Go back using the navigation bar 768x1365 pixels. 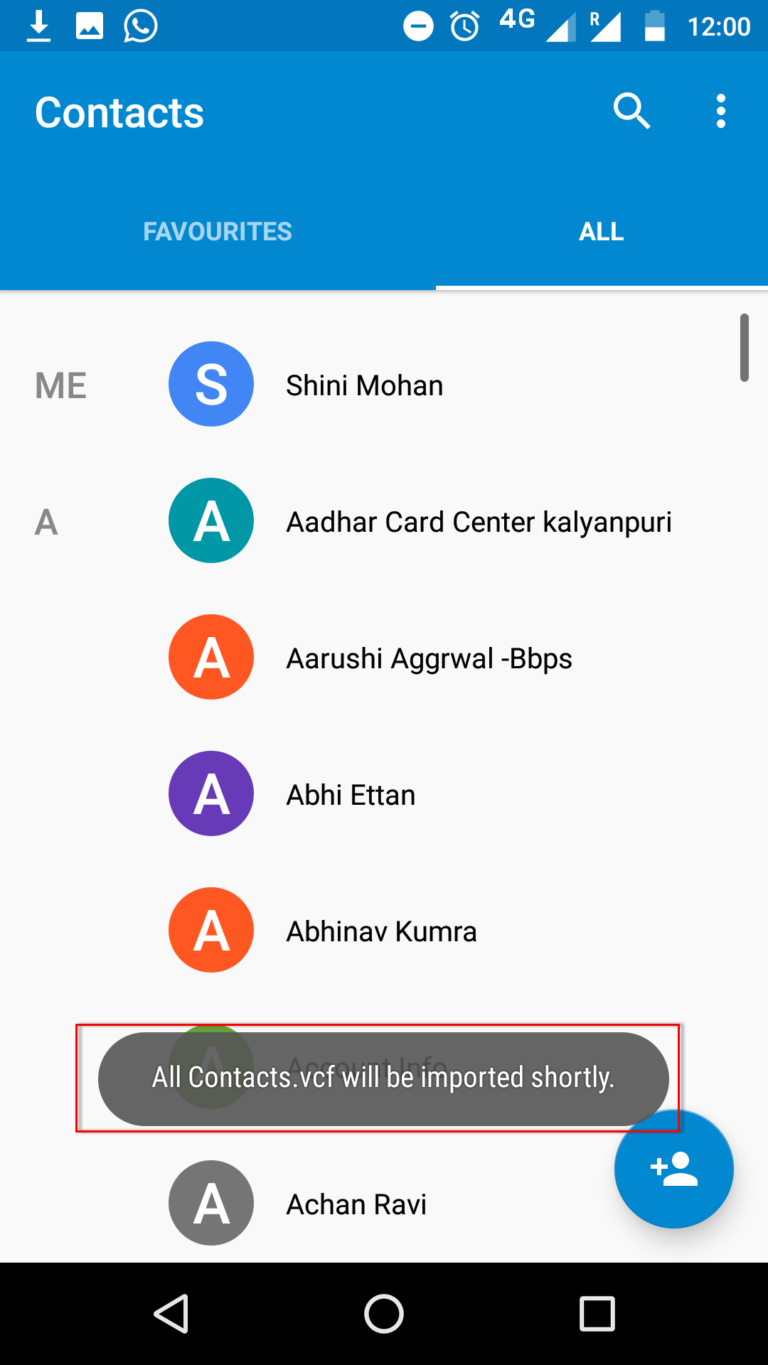pyautogui.click(x=171, y=1313)
